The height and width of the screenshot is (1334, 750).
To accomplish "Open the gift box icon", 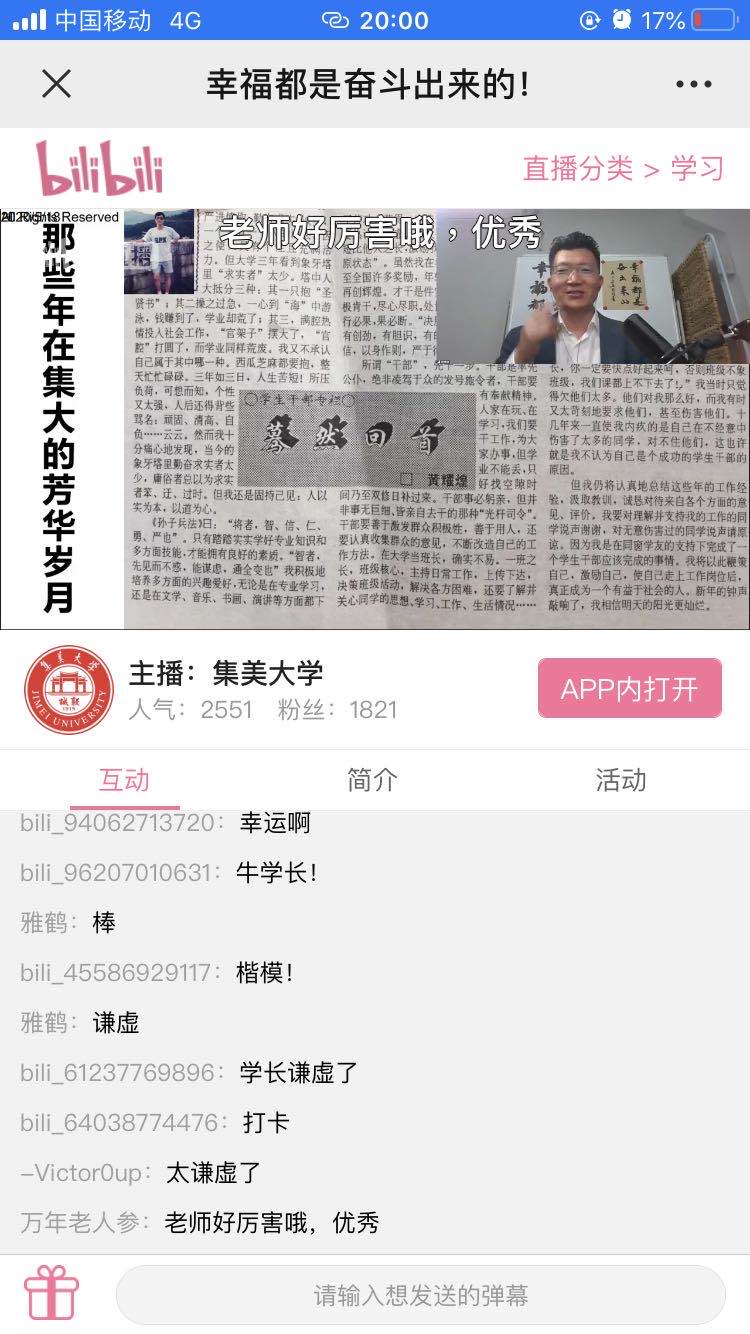I will pos(52,1294).
